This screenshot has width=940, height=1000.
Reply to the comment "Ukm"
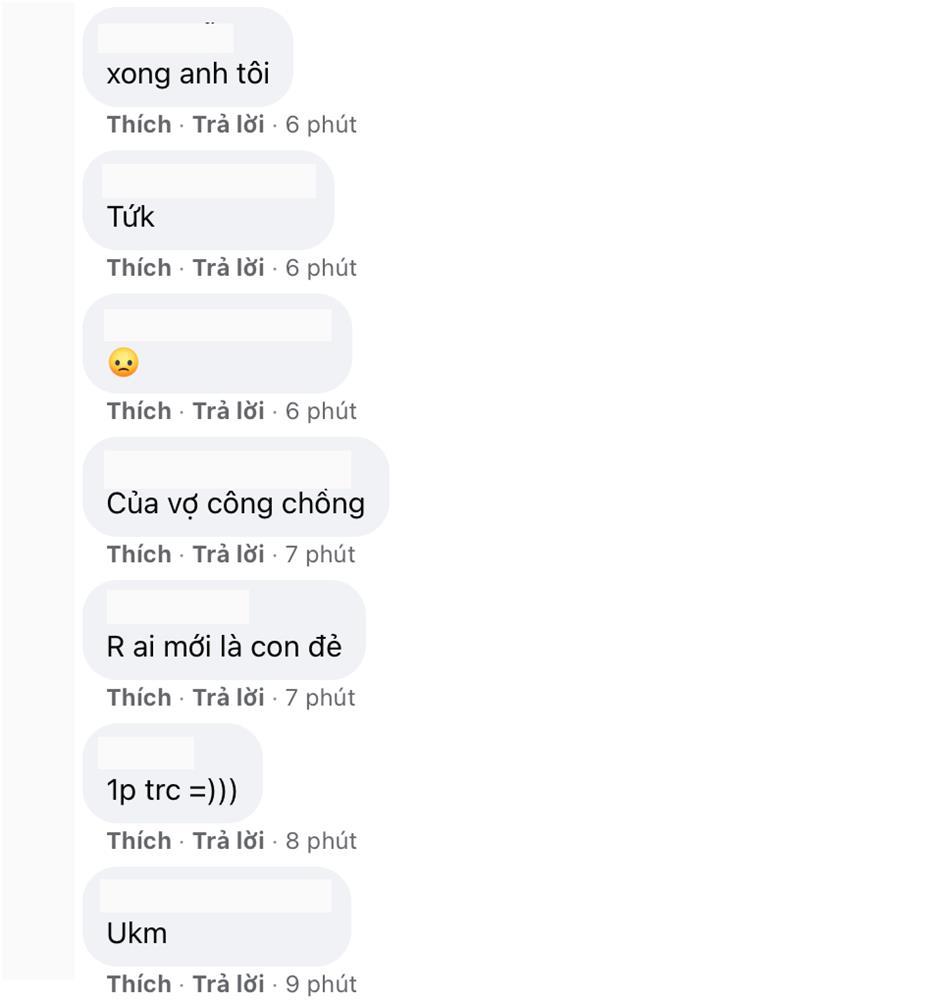point(228,984)
